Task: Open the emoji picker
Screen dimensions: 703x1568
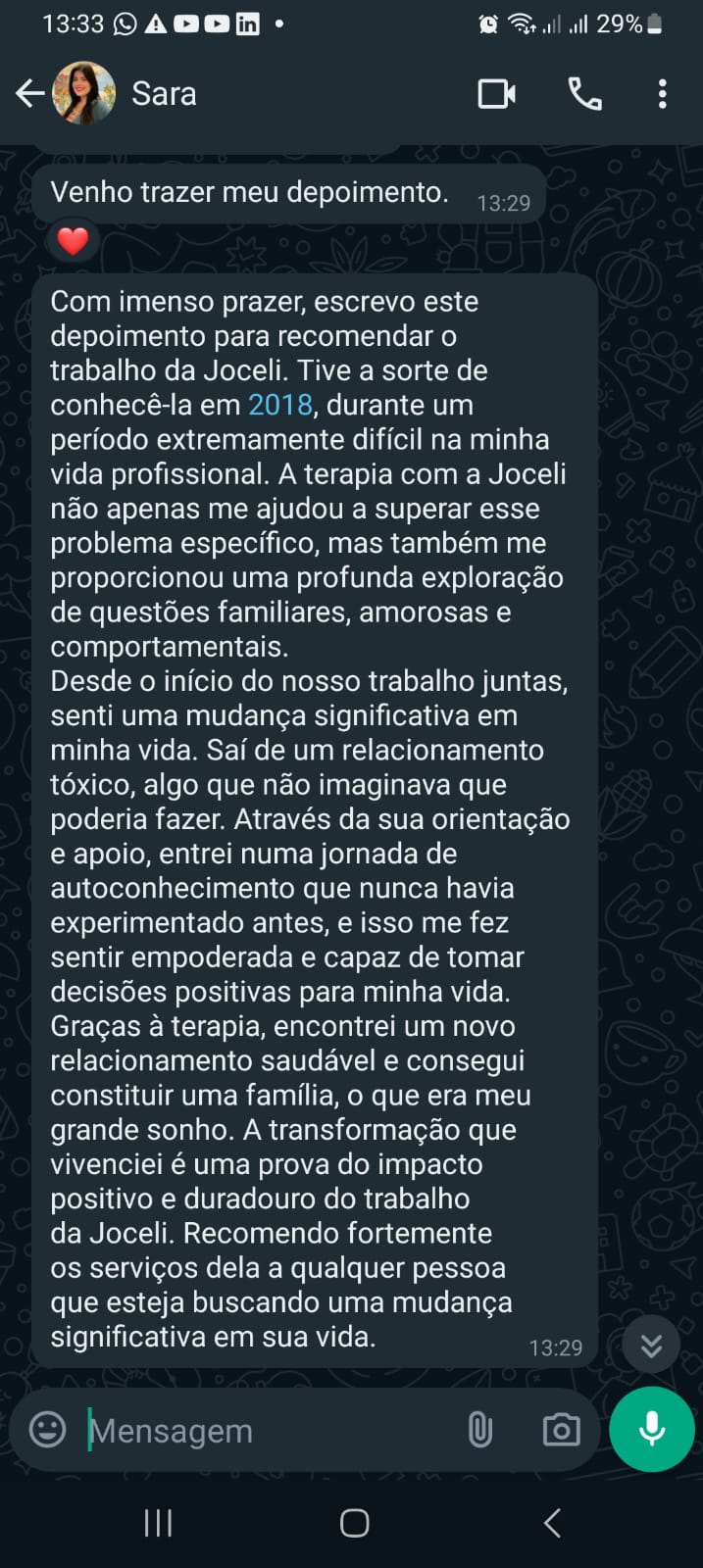Action: click(x=47, y=1430)
